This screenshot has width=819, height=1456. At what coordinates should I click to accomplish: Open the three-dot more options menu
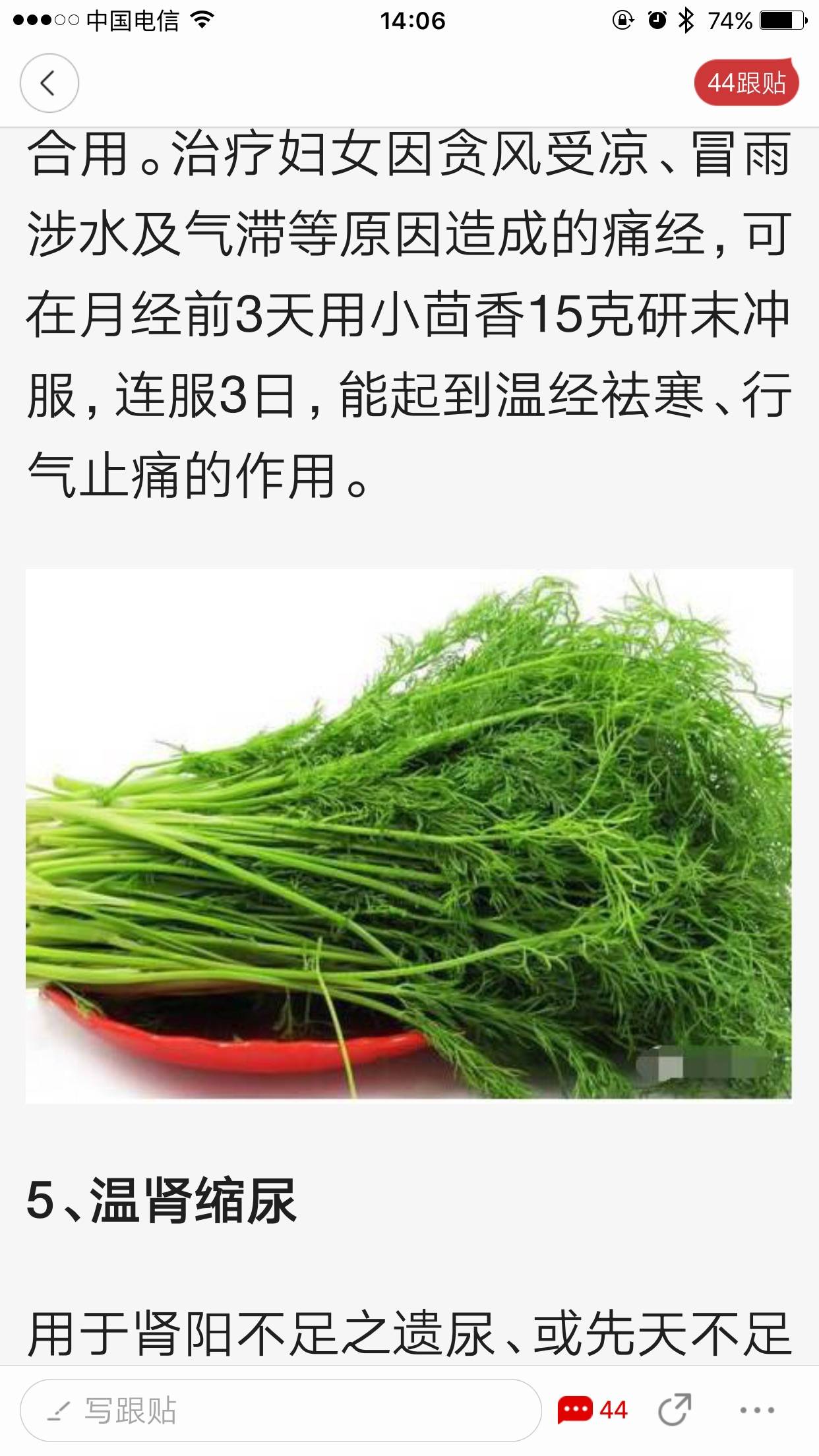(x=756, y=1410)
